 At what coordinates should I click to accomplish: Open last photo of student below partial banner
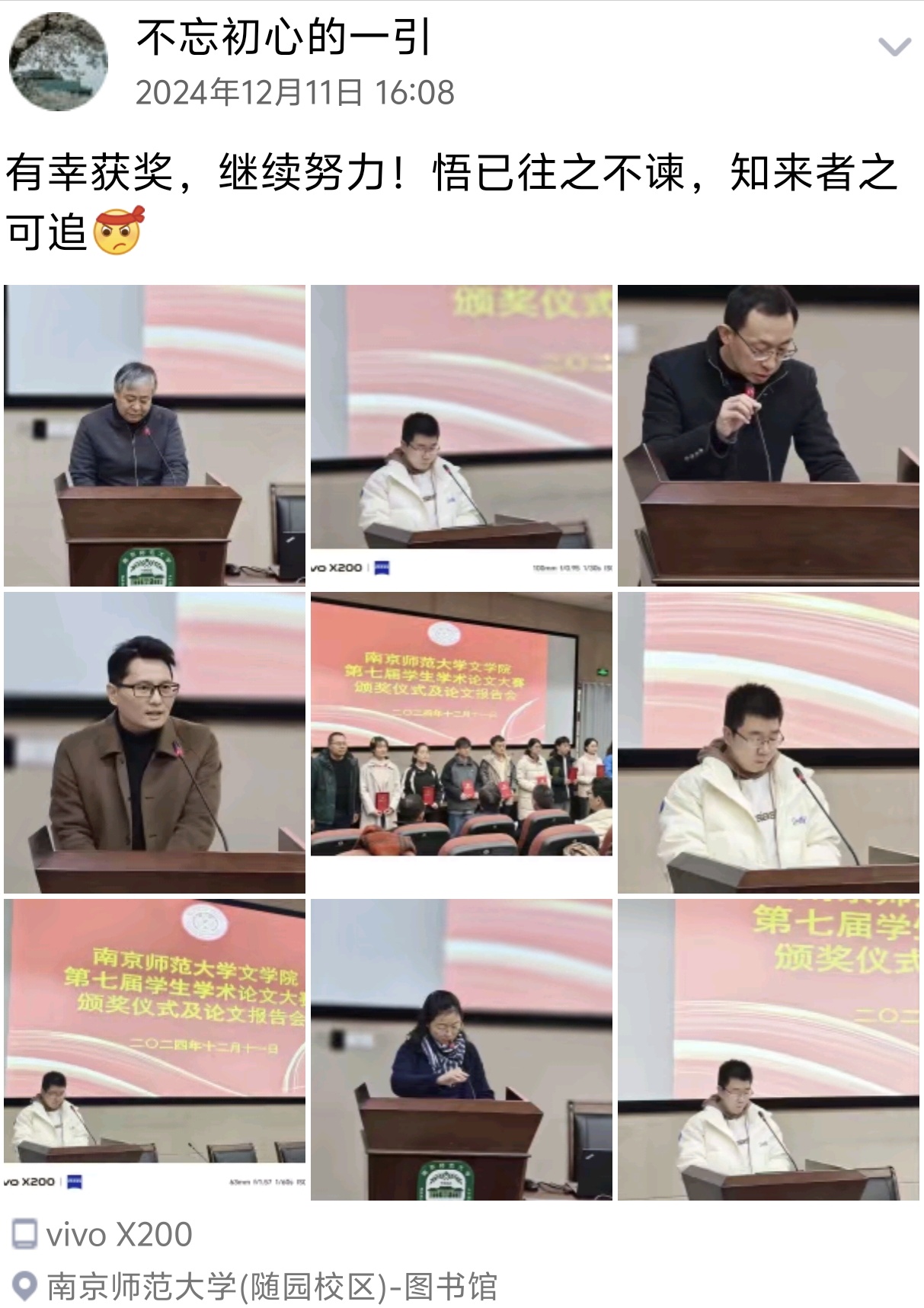click(x=768, y=1049)
